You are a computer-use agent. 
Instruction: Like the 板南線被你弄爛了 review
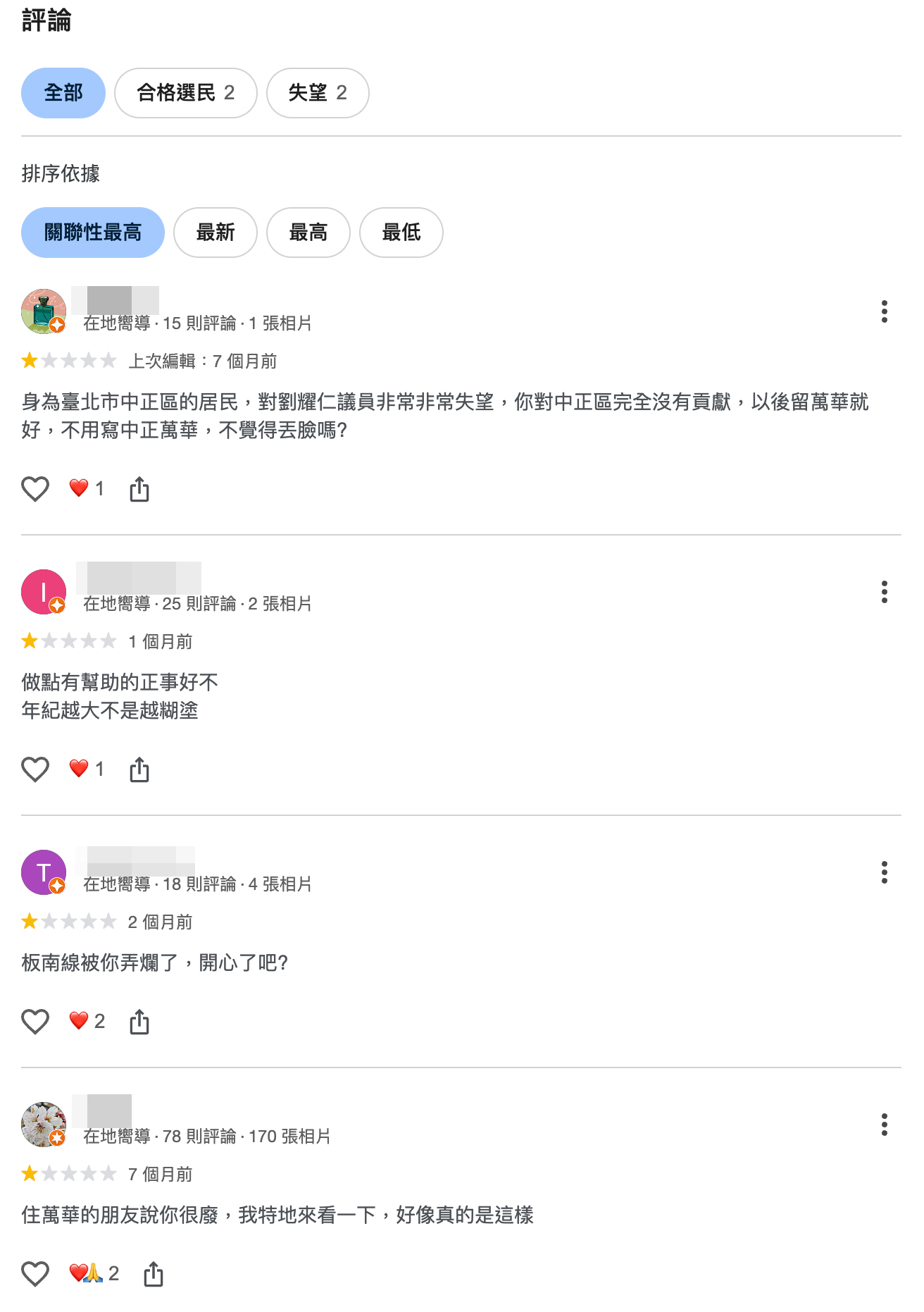click(x=35, y=1022)
